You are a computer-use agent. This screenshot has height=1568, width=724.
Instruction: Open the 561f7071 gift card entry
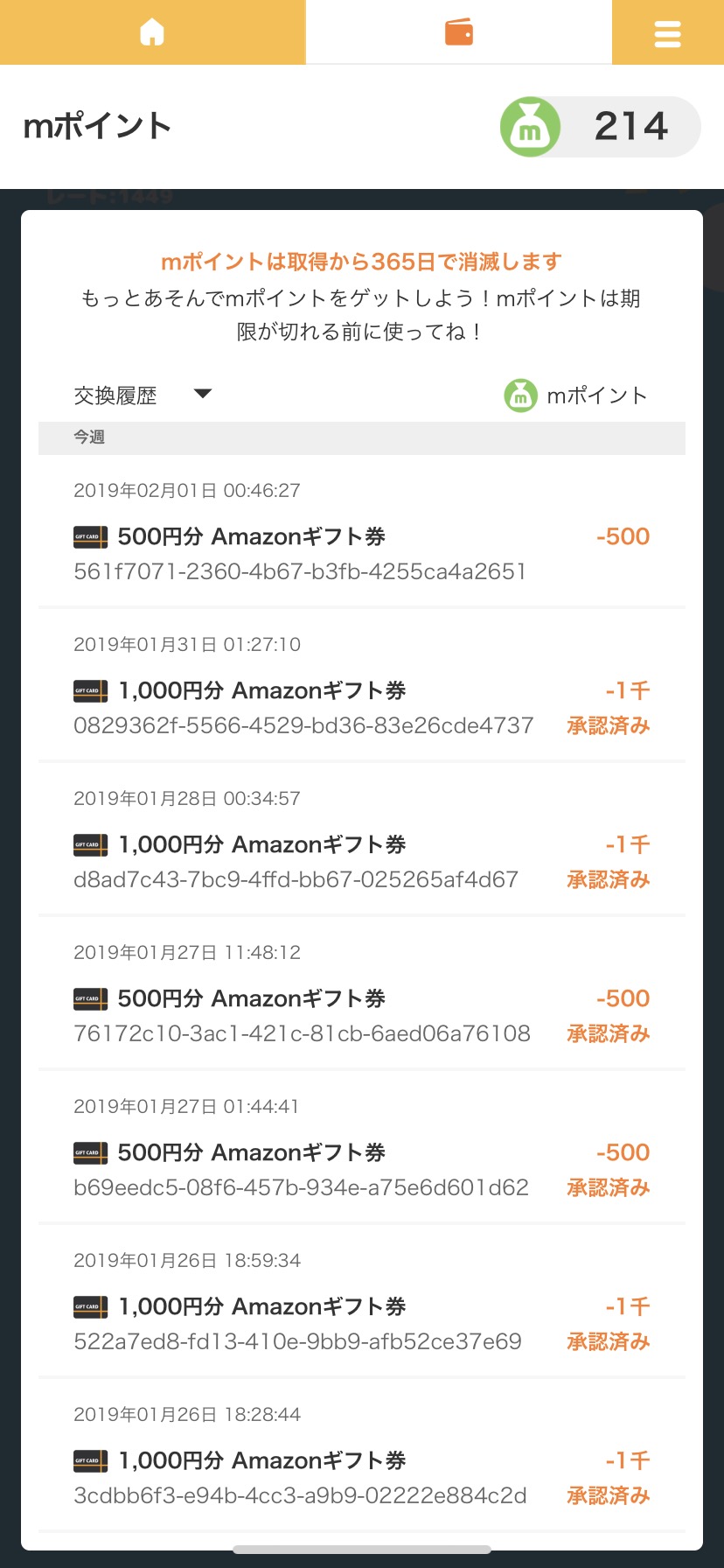(x=362, y=532)
